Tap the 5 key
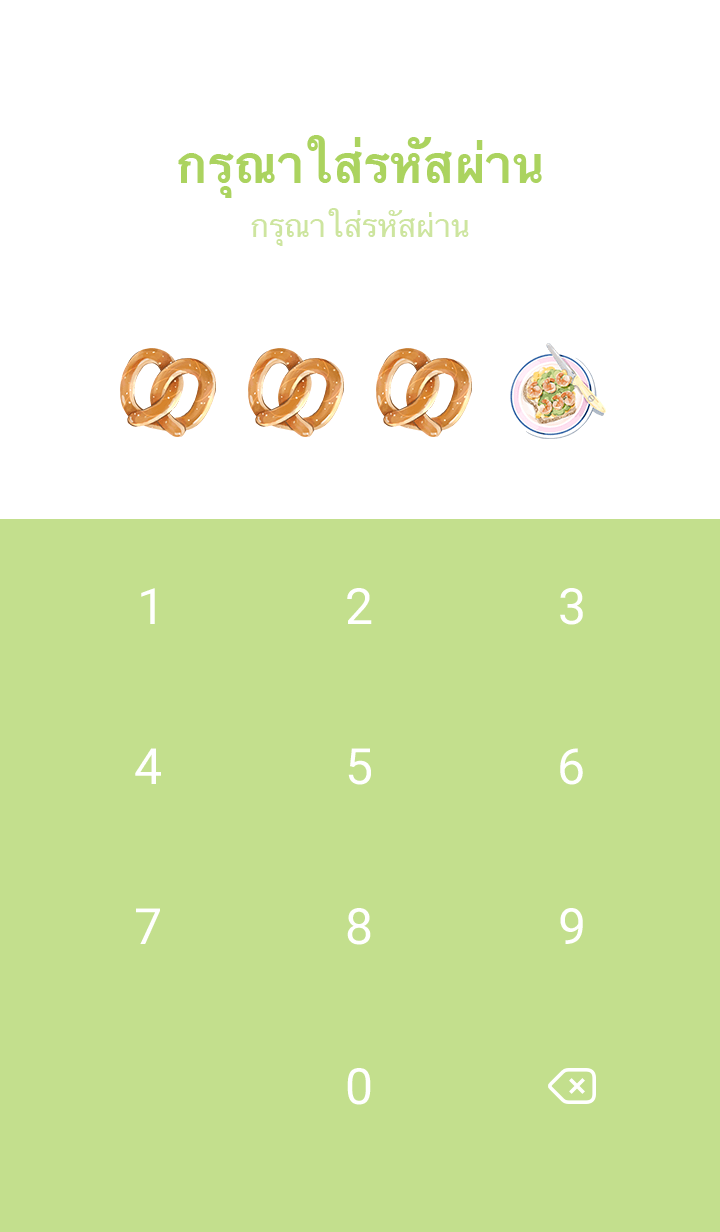This screenshot has height=1232, width=720. [359, 767]
